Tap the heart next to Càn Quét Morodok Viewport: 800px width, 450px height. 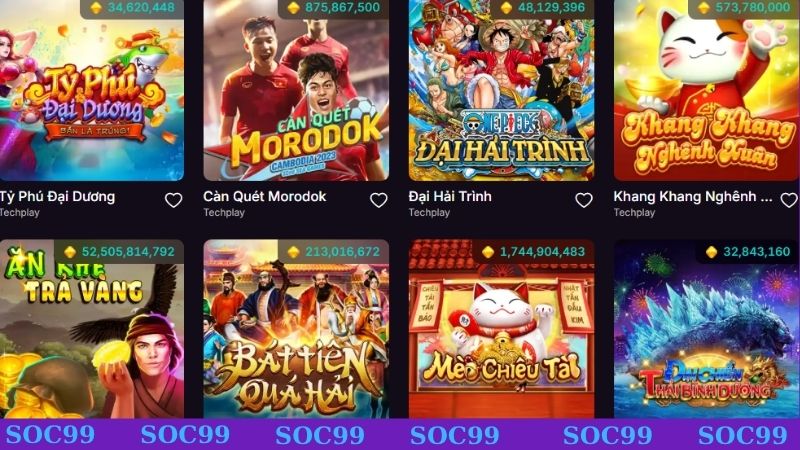pos(379,200)
